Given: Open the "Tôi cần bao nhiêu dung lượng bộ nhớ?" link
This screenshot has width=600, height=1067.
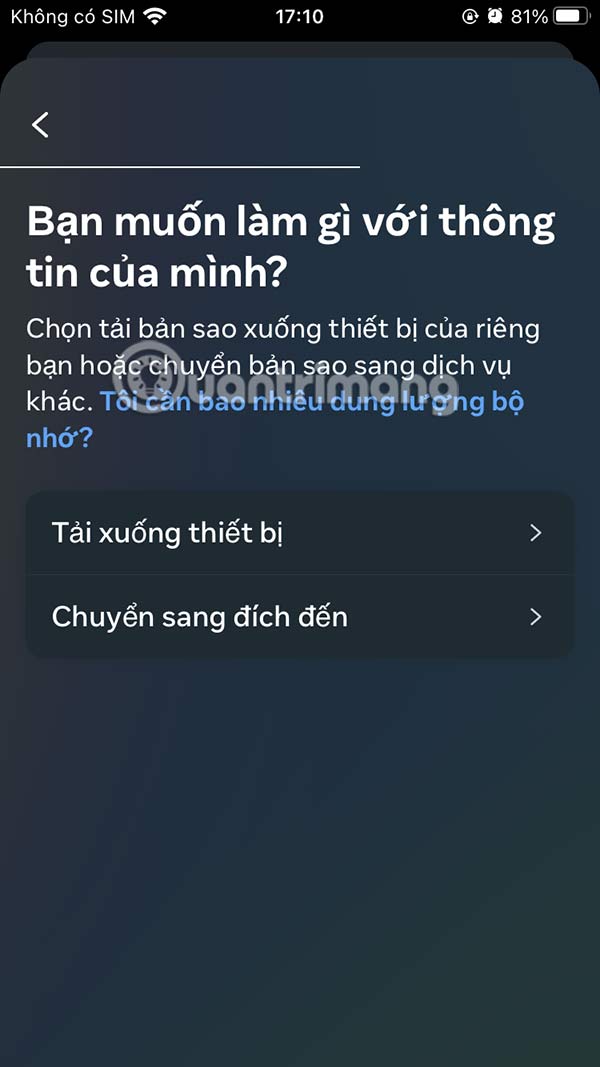Looking at the screenshot, I should pyautogui.click(x=312, y=403).
